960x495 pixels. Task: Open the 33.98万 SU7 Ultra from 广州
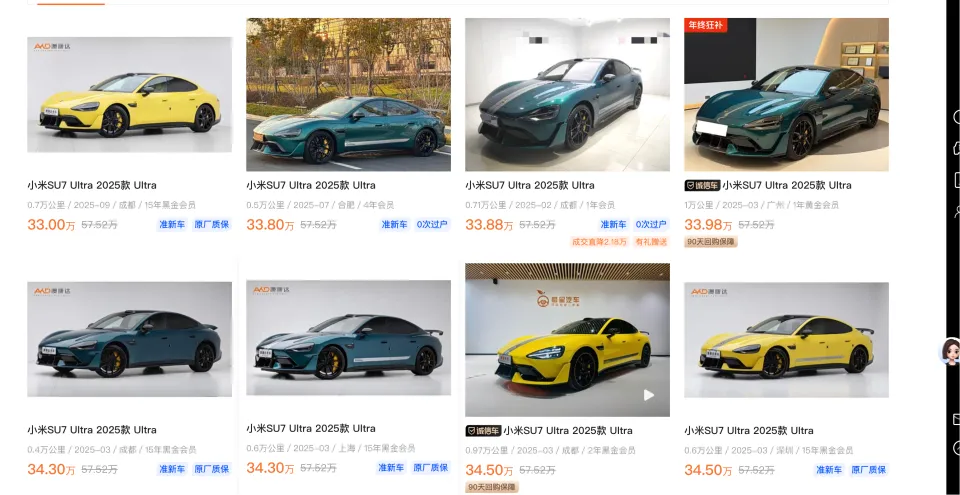[x=786, y=95]
